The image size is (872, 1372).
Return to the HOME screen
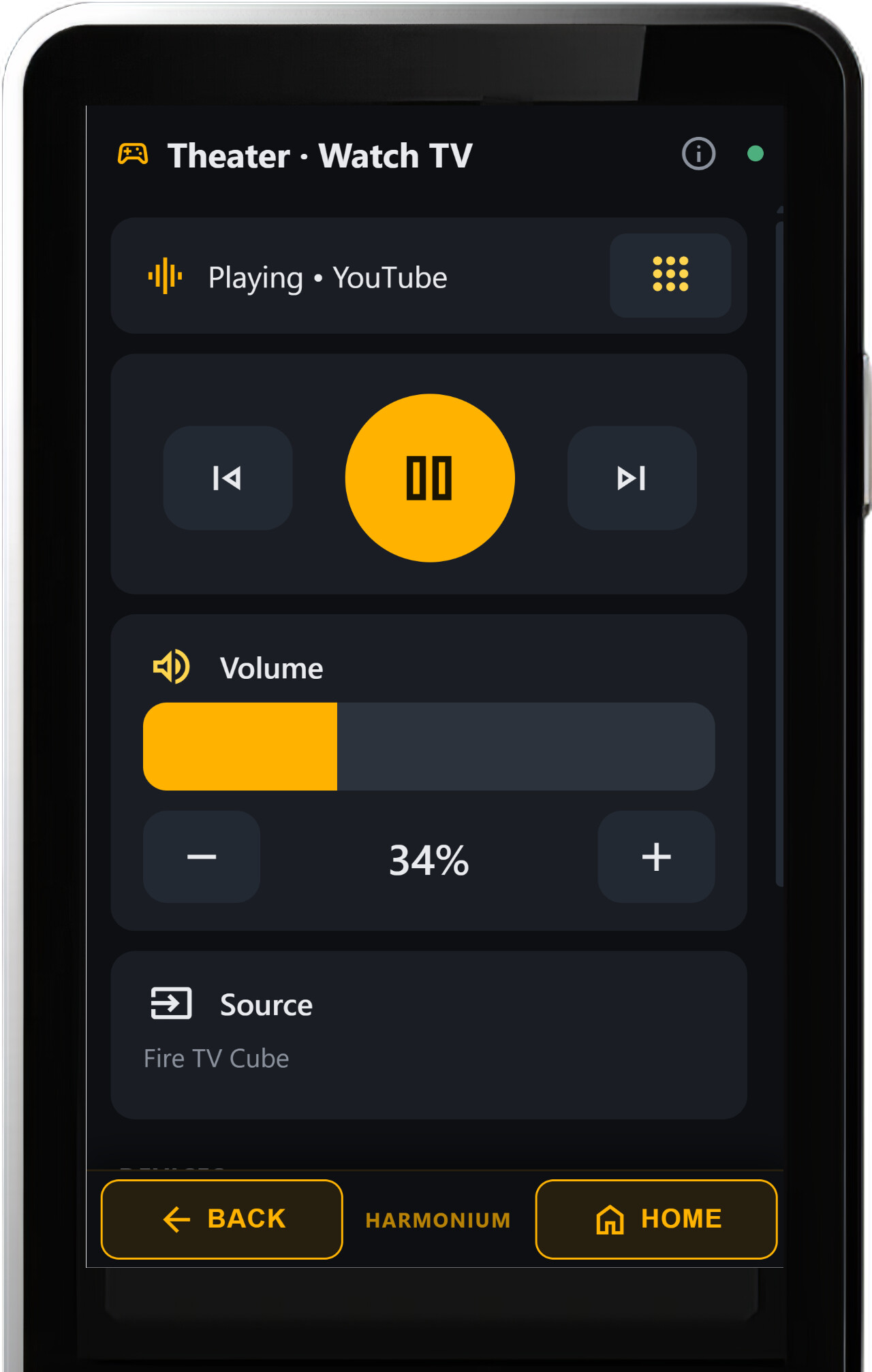[657, 1219]
